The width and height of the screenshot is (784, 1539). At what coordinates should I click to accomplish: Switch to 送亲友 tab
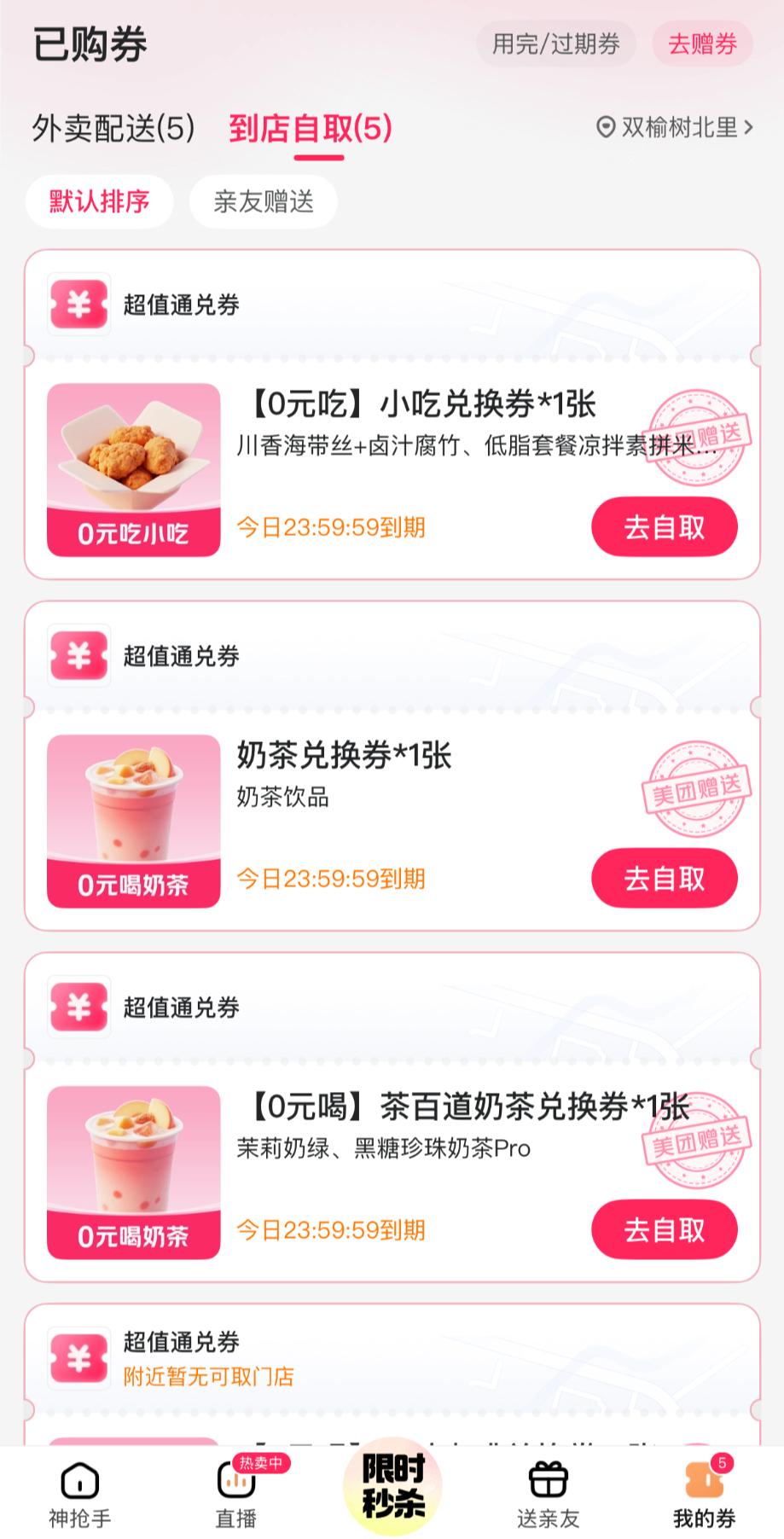548,1495
